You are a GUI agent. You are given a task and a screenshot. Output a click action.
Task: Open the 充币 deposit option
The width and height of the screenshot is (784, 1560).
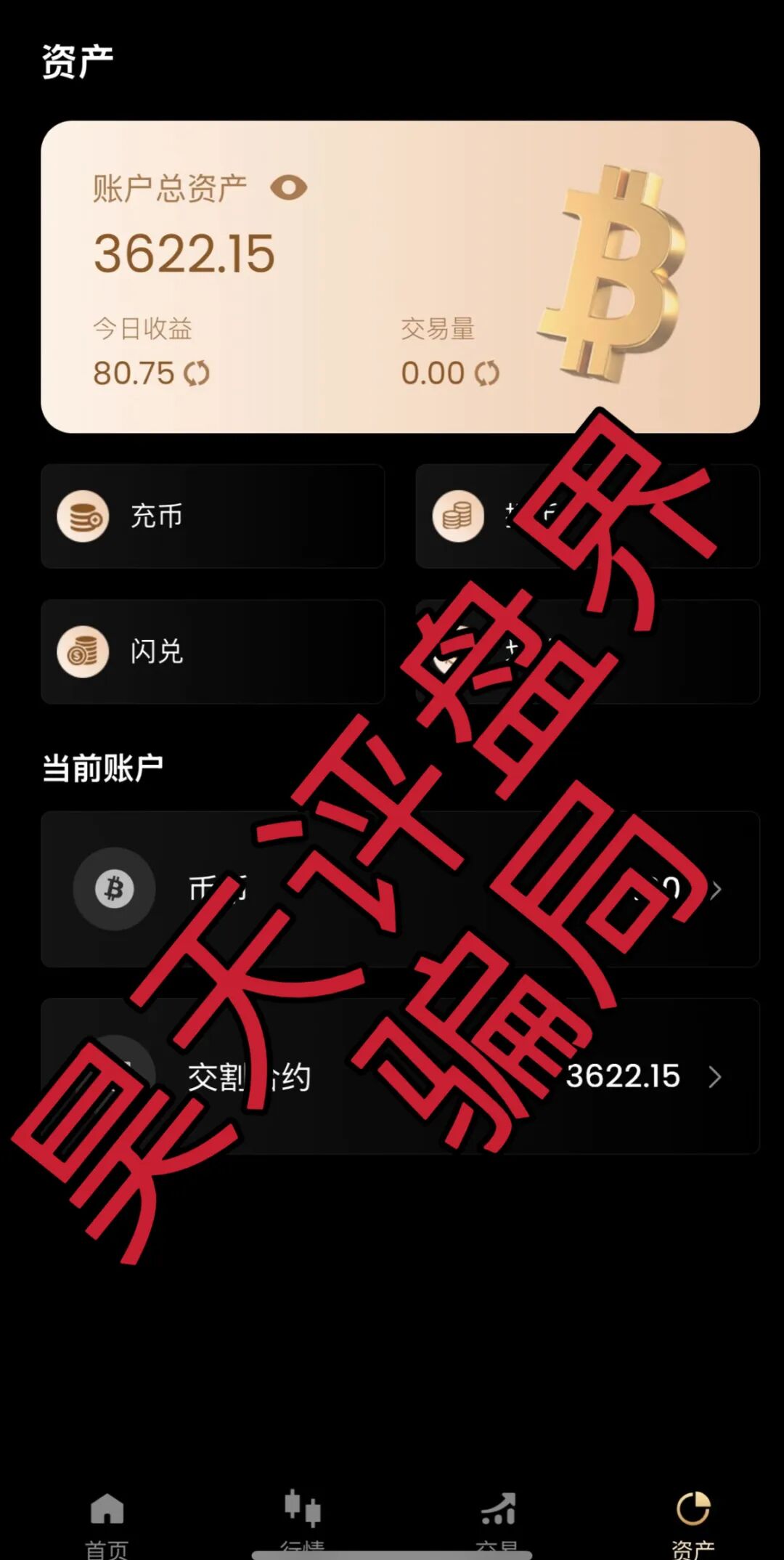(212, 516)
